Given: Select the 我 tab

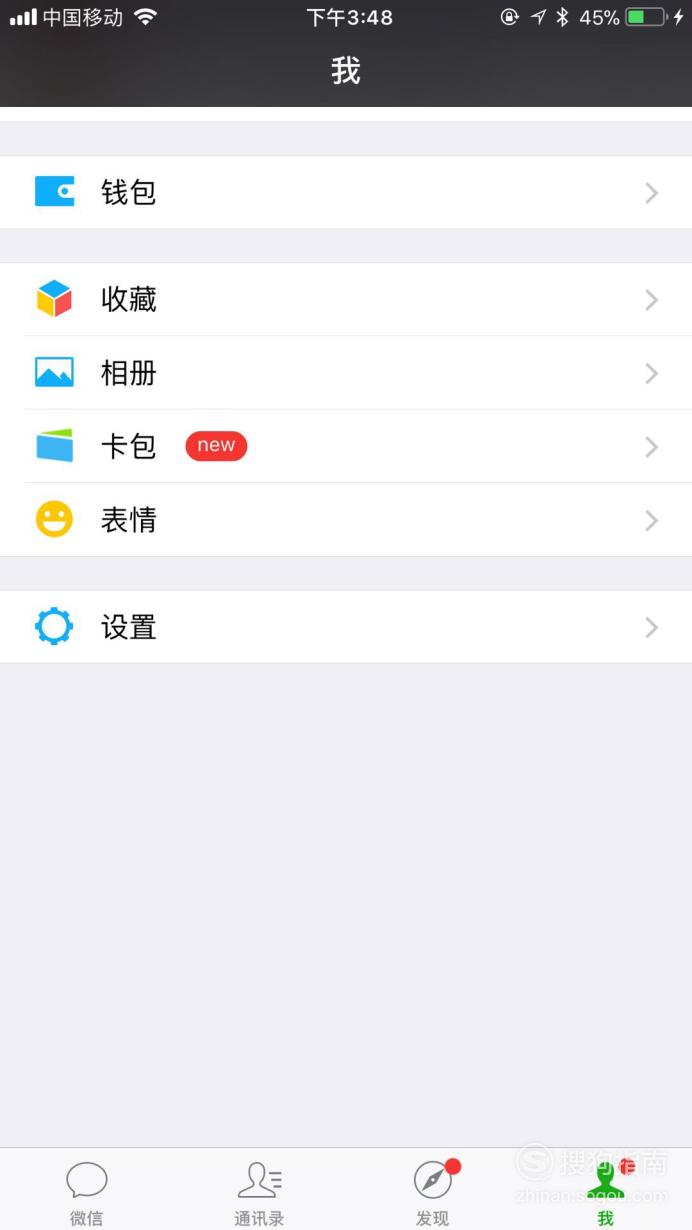Looking at the screenshot, I should (x=605, y=1192).
